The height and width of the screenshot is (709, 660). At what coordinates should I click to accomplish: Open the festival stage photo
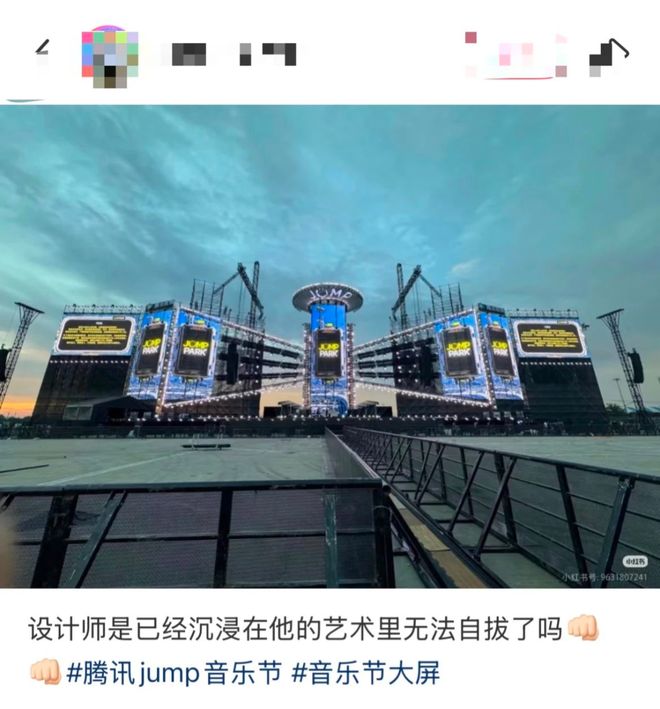pyautogui.click(x=330, y=345)
